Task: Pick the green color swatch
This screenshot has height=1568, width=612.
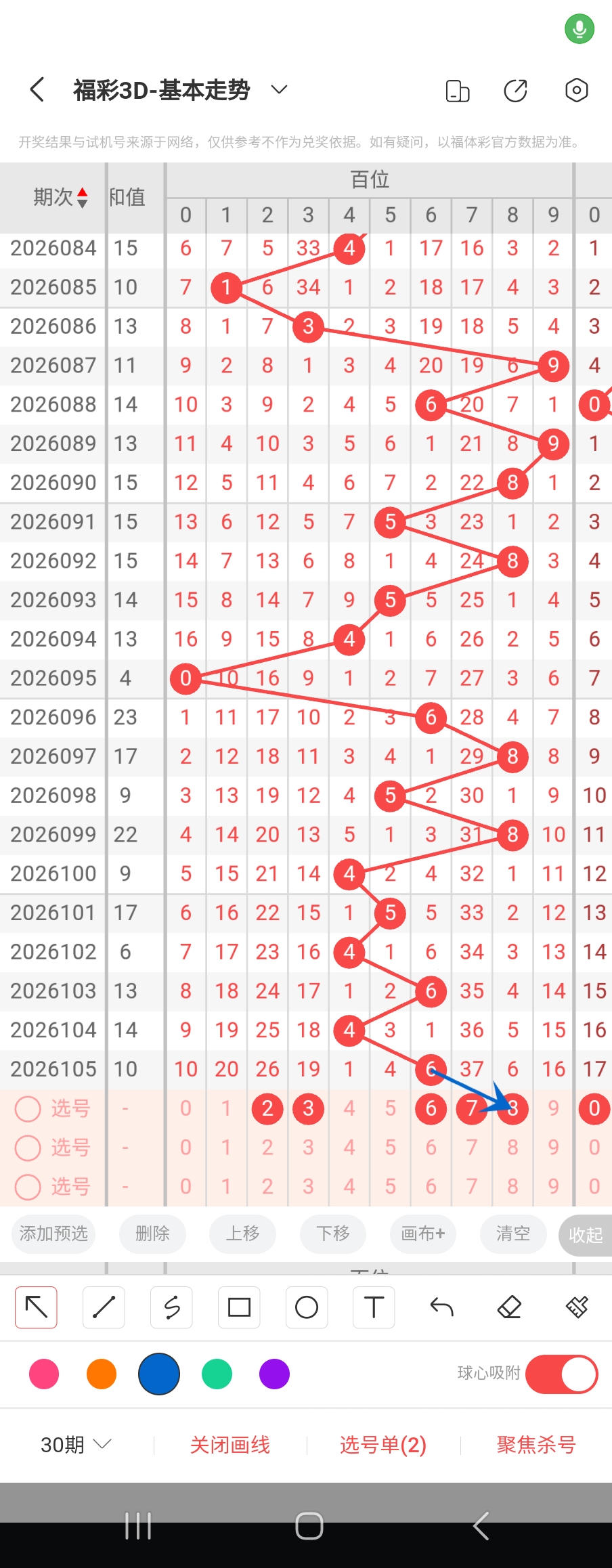Action: tap(217, 1374)
